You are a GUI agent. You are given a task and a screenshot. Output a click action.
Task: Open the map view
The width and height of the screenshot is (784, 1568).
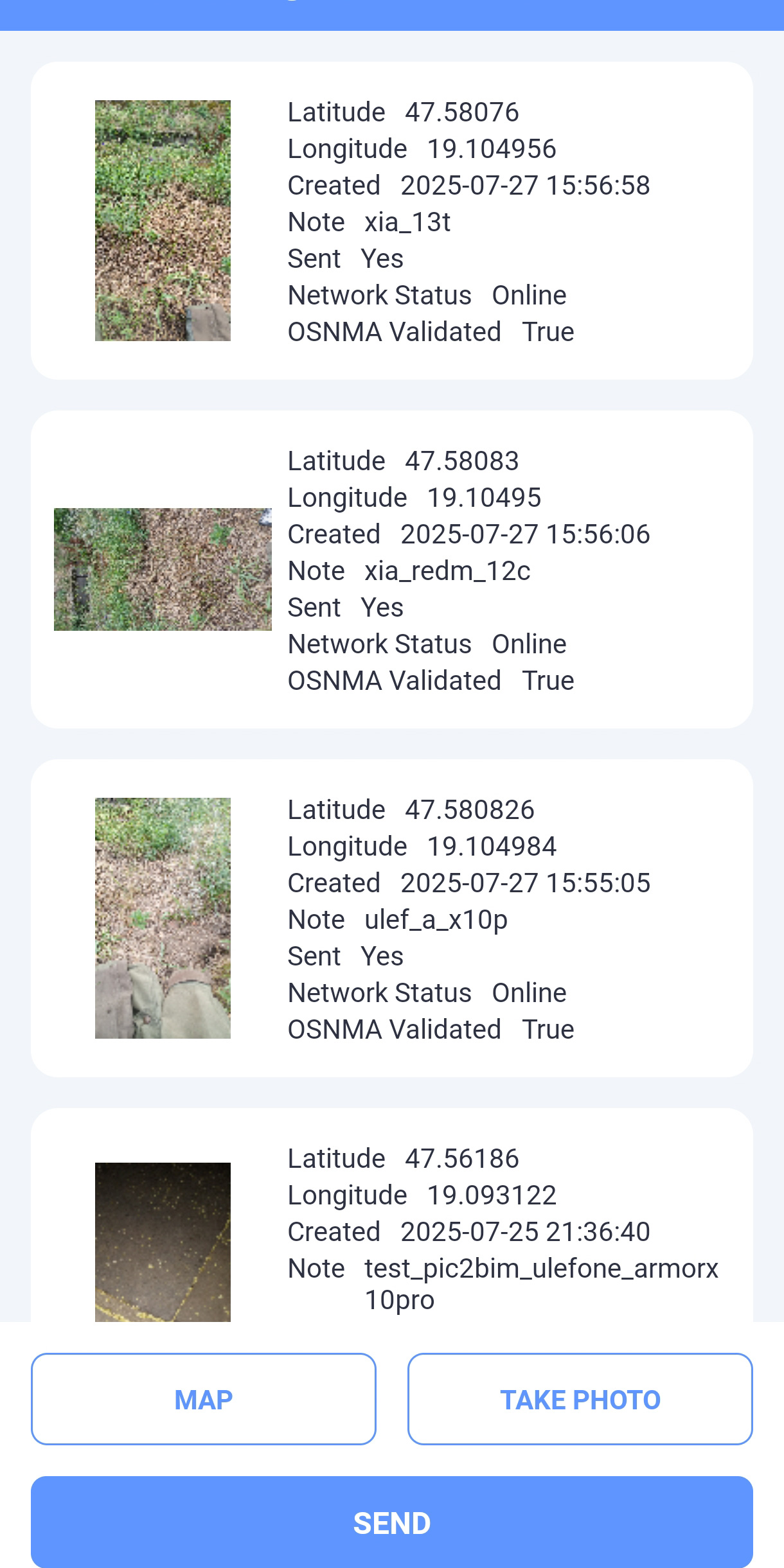203,1399
